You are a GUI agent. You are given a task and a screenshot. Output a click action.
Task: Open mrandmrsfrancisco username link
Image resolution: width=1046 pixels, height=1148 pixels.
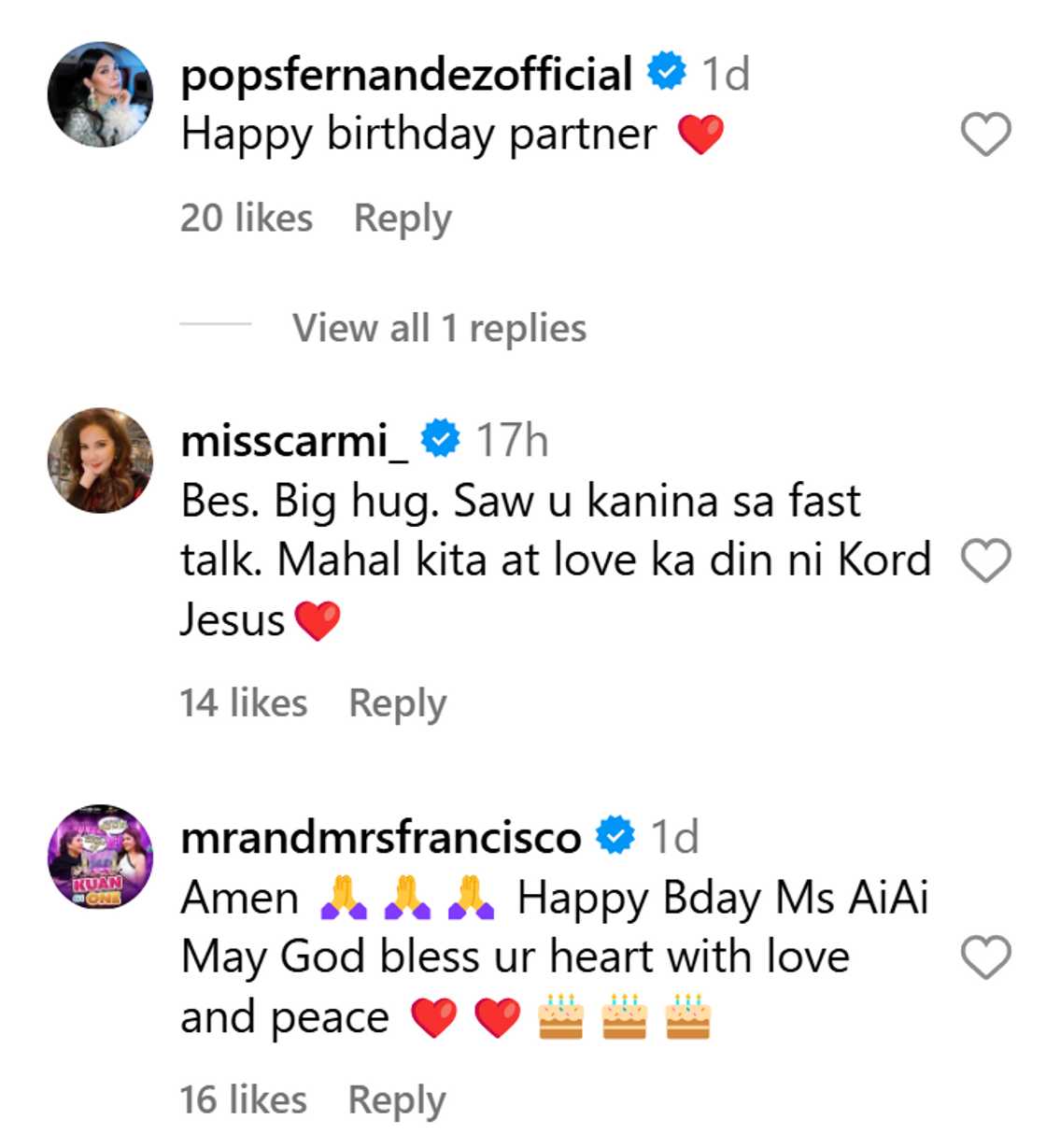point(381,837)
